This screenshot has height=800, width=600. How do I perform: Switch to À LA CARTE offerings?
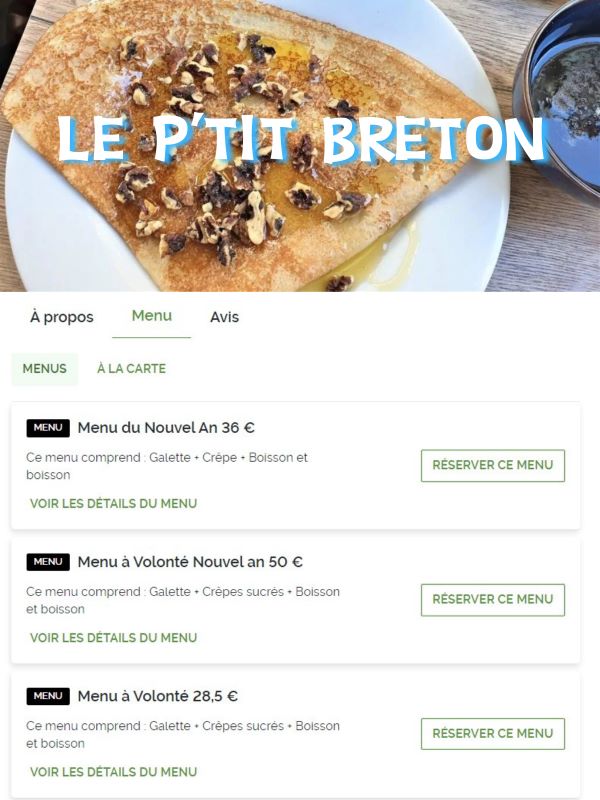pyautogui.click(x=131, y=369)
